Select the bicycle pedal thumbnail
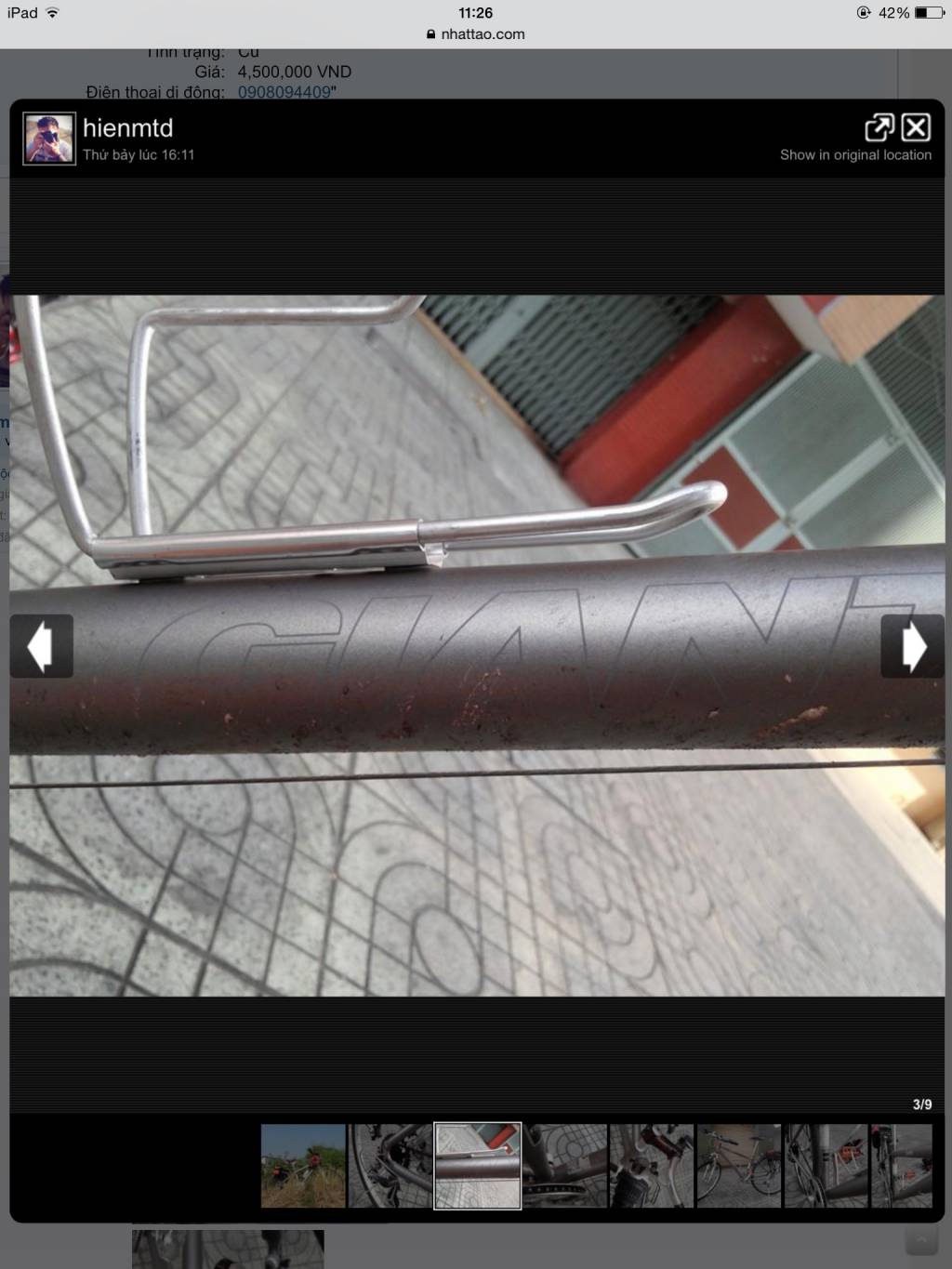 (652, 1166)
